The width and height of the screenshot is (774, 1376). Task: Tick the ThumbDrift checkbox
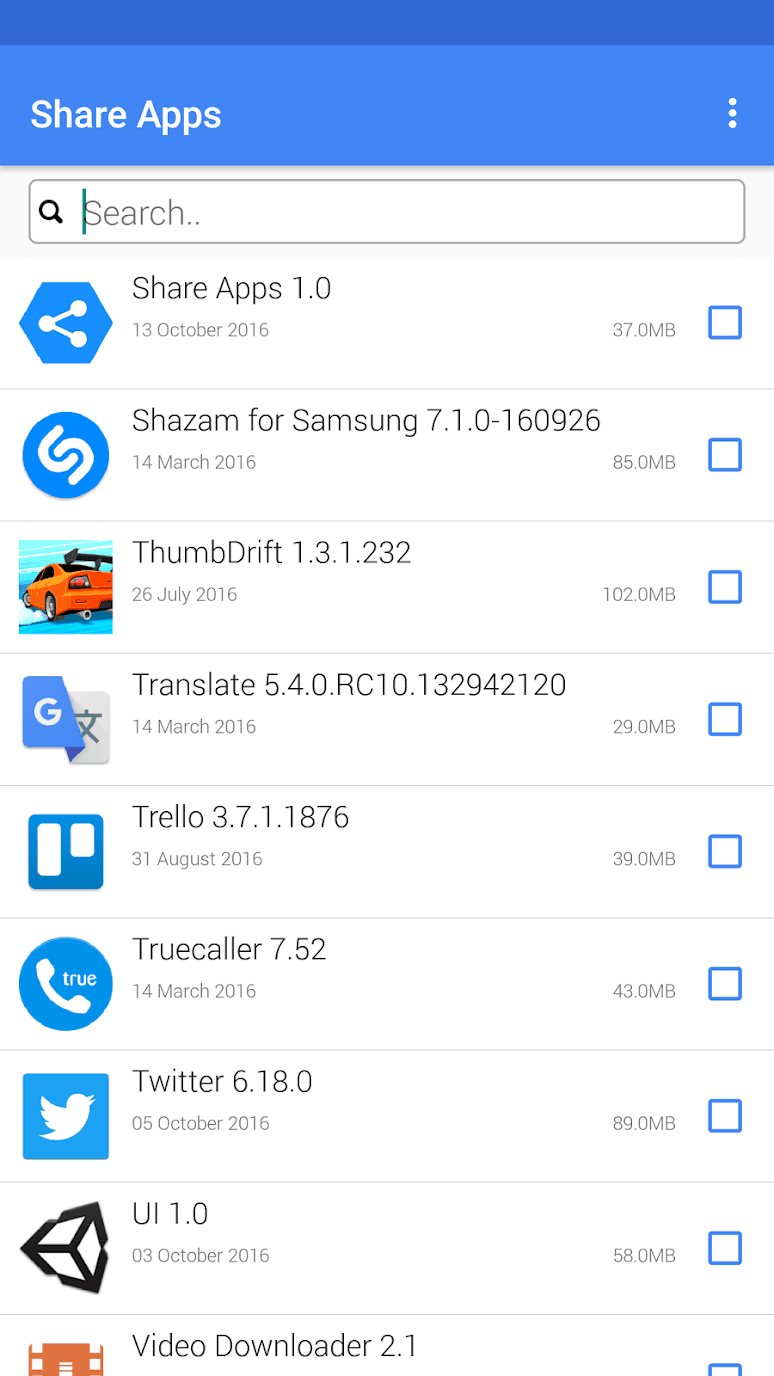725,587
